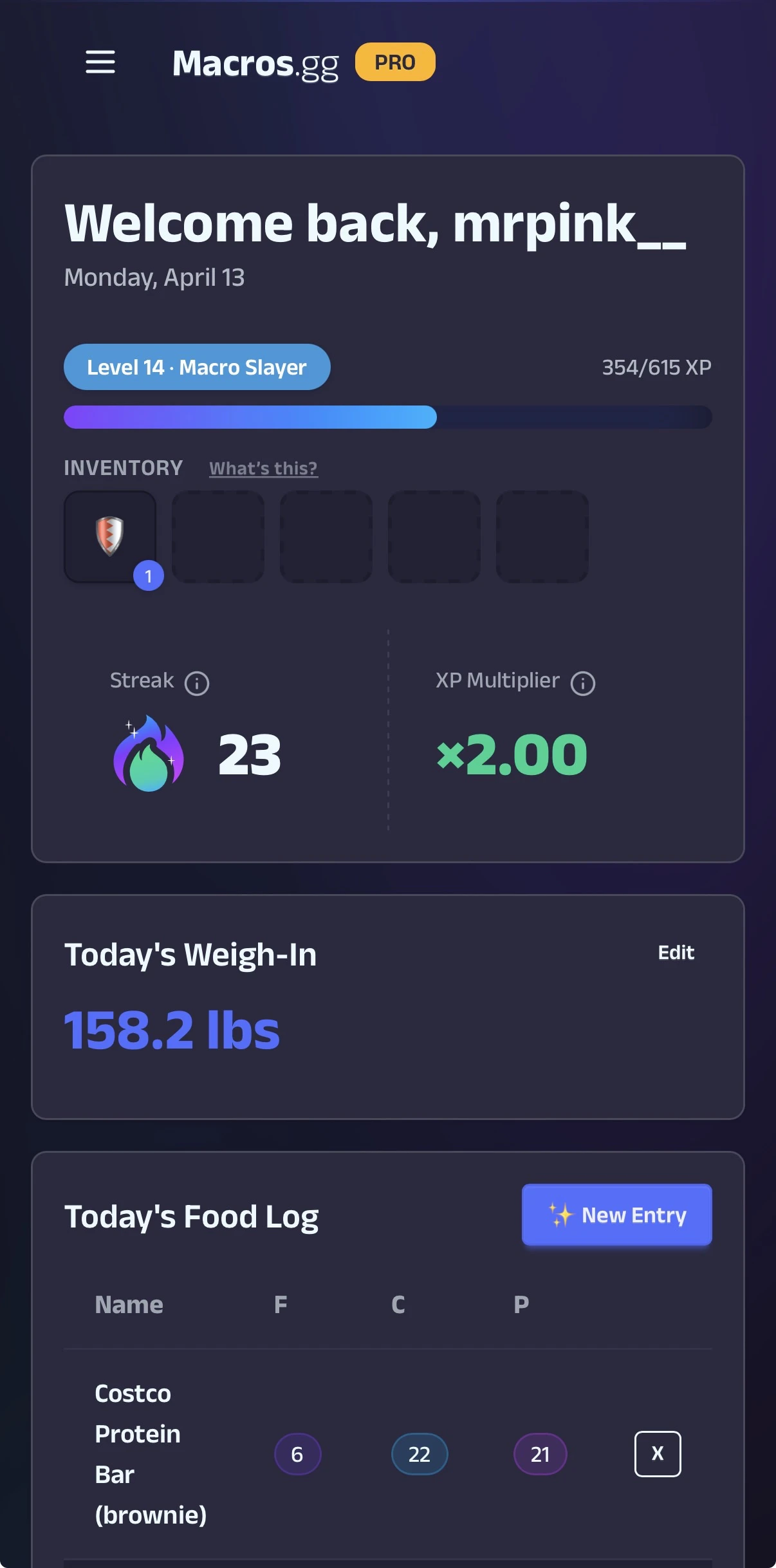This screenshot has width=776, height=1568.
Task: Edit today's weigh-in
Action: pyautogui.click(x=676, y=953)
